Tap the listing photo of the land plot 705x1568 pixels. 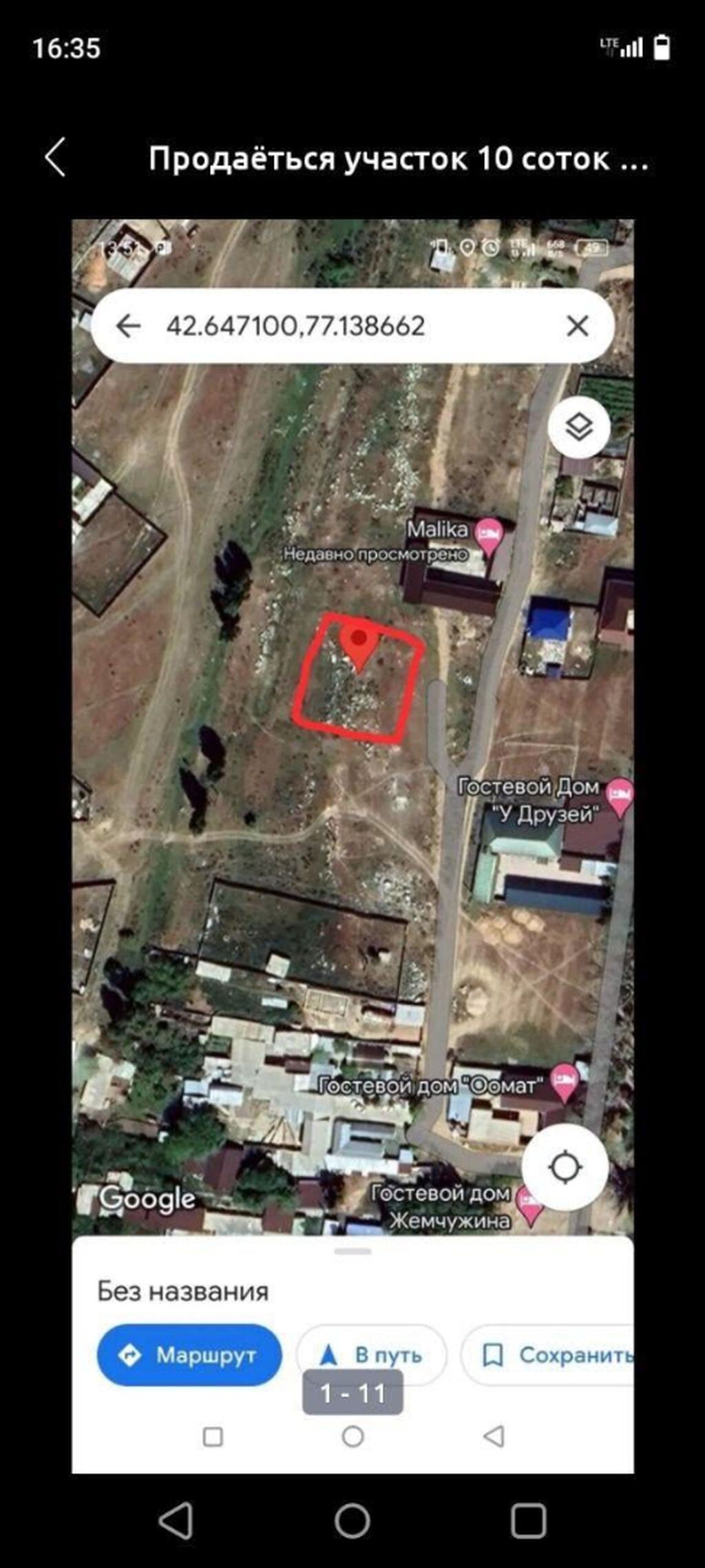[352, 845]
